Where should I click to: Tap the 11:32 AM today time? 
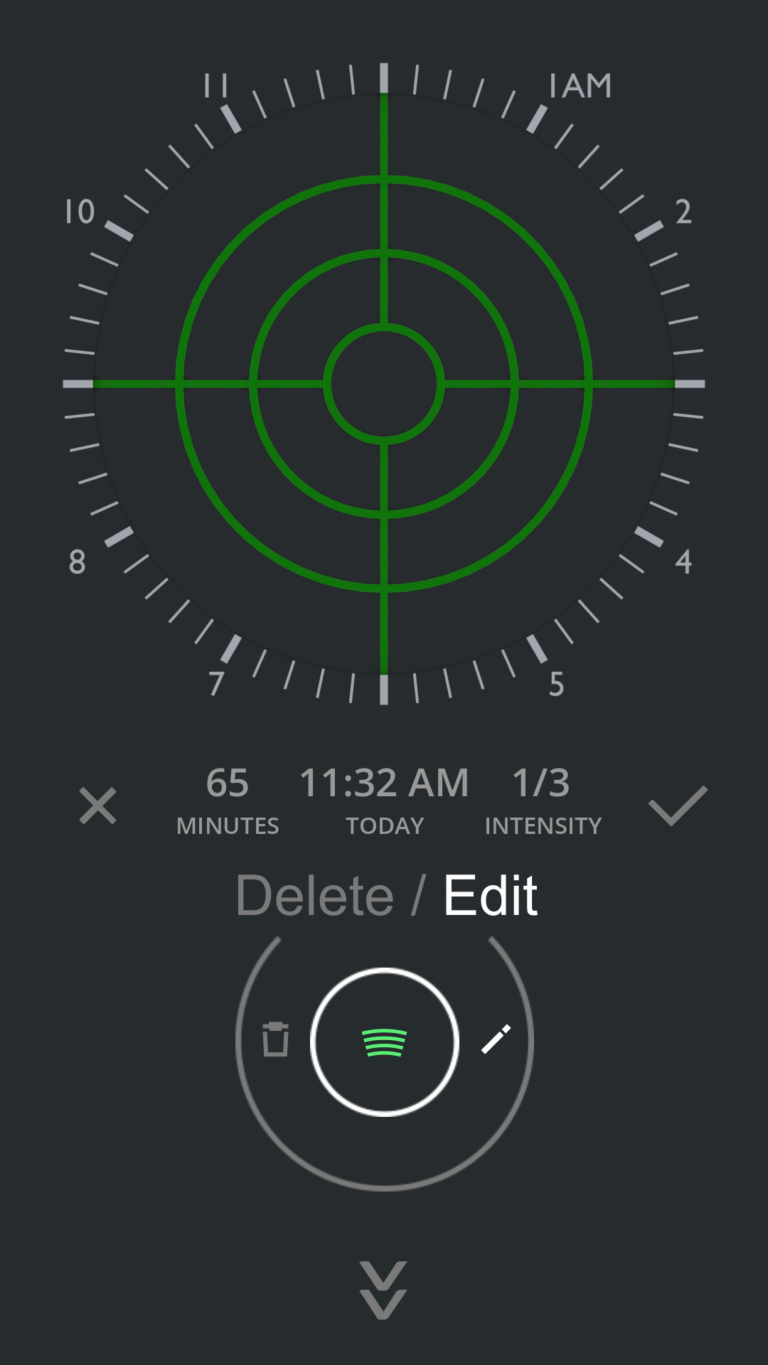pyautogui.click(x=384, y=800)
